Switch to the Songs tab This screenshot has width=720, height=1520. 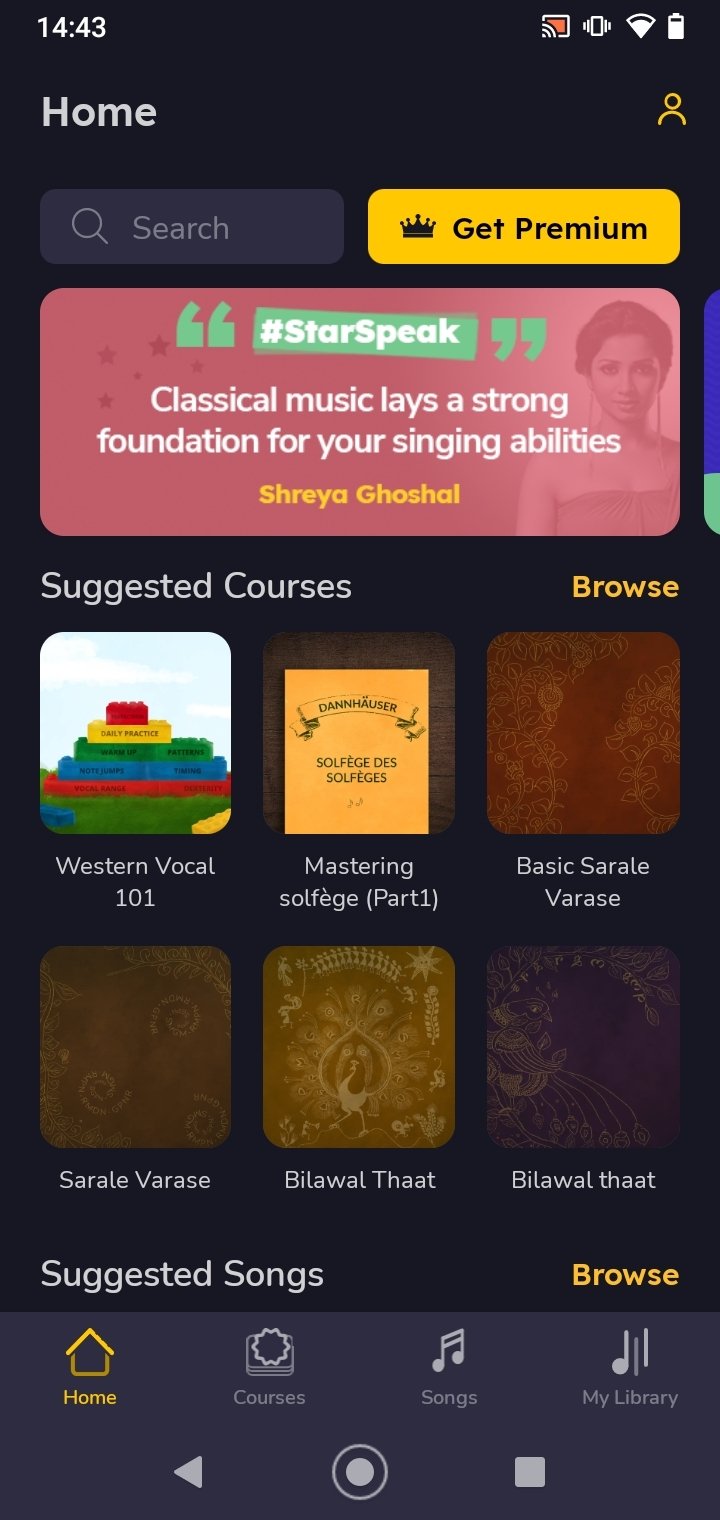tap(449, 1368)
